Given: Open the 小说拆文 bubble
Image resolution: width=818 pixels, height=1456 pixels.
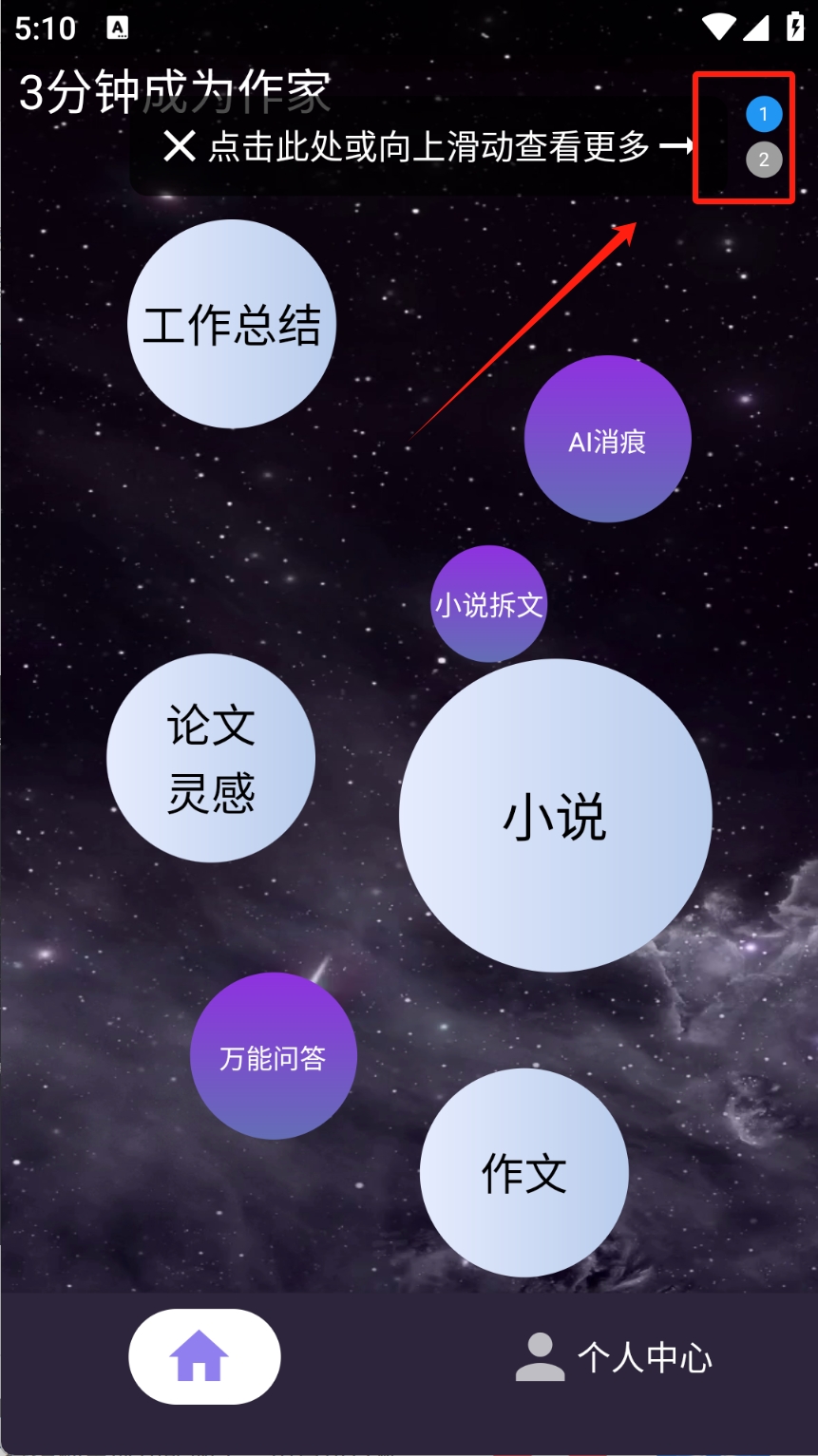Looking at the screenshot, I should (x=489, y=604).
